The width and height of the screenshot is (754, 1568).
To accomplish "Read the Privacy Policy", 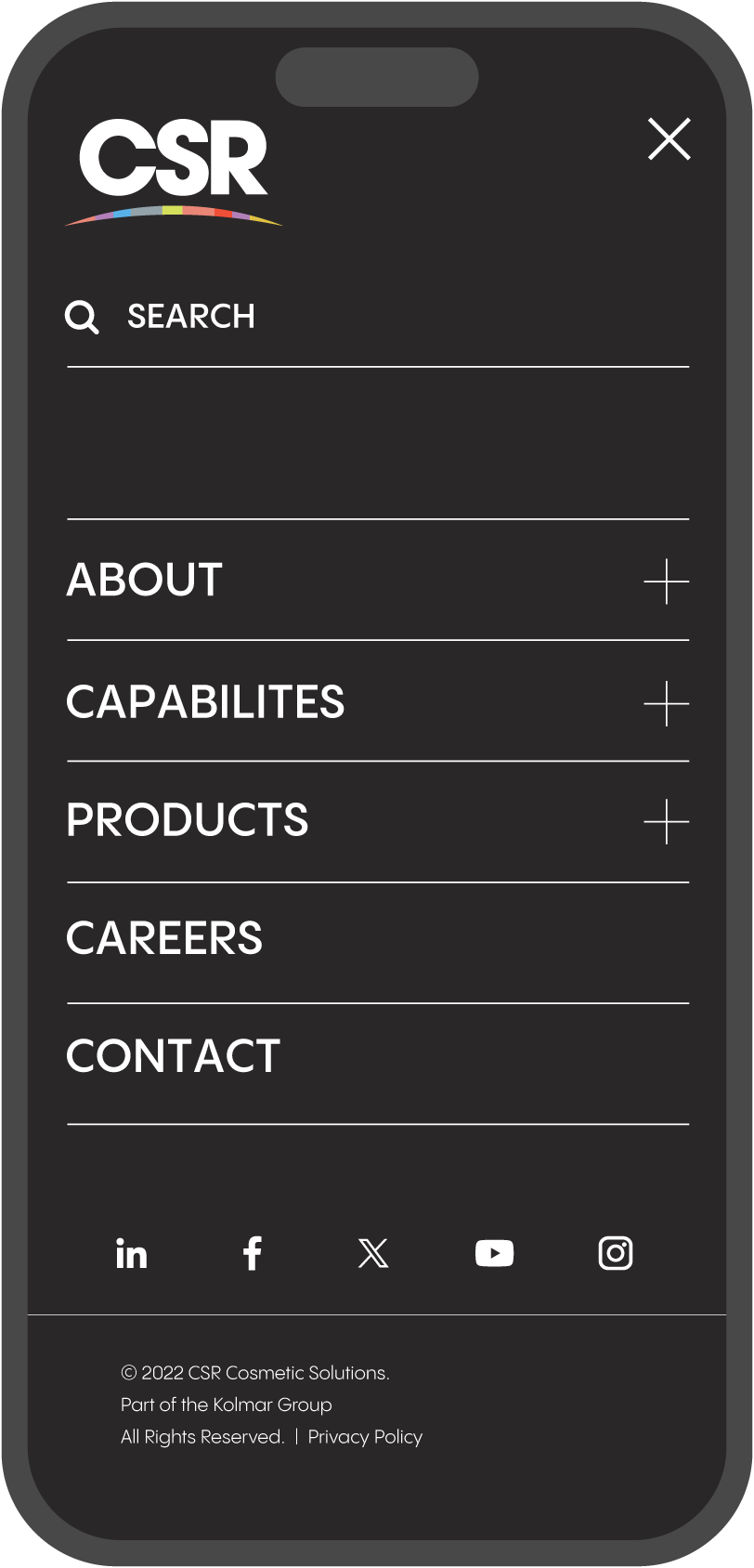I will click(x=365, y=1437).
